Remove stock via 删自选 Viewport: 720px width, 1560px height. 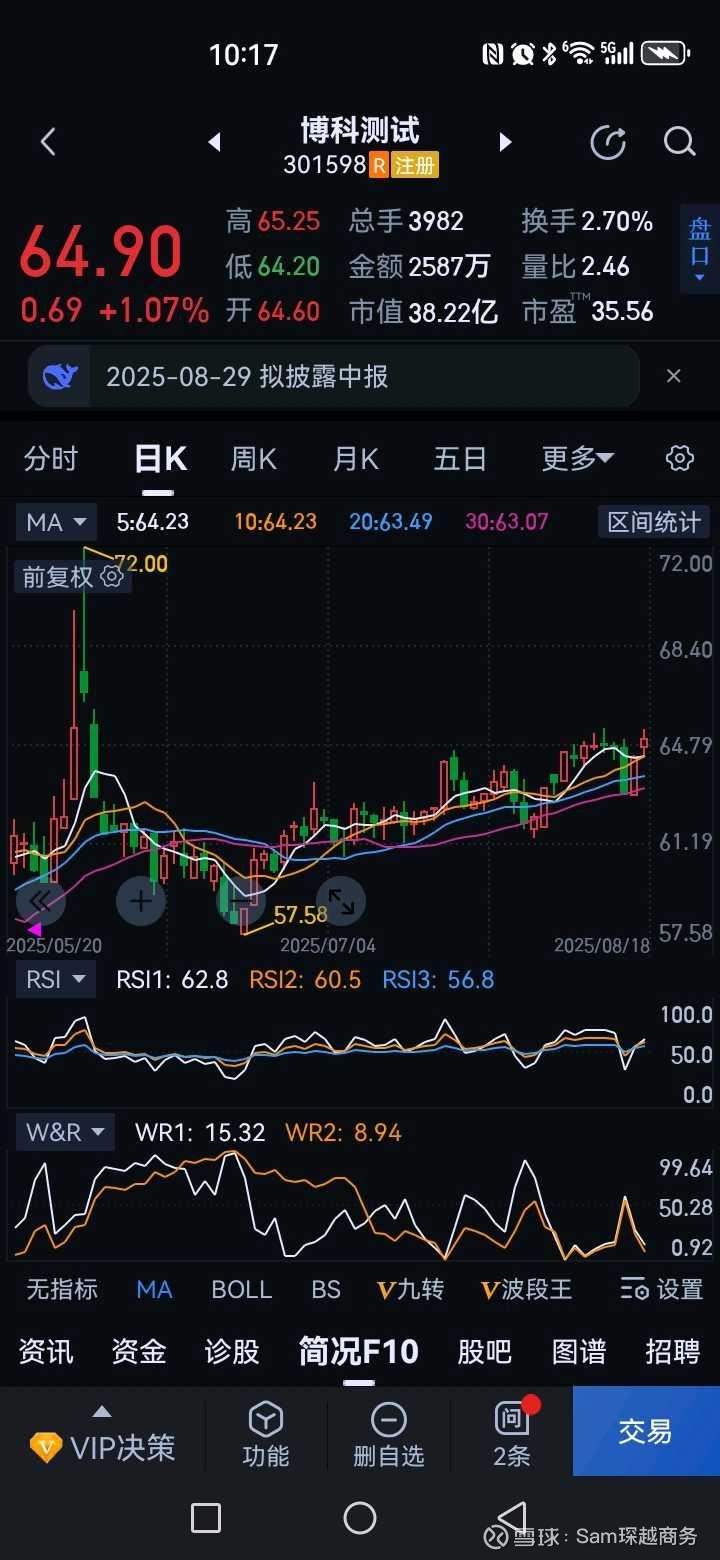(x=388, y=1435)
